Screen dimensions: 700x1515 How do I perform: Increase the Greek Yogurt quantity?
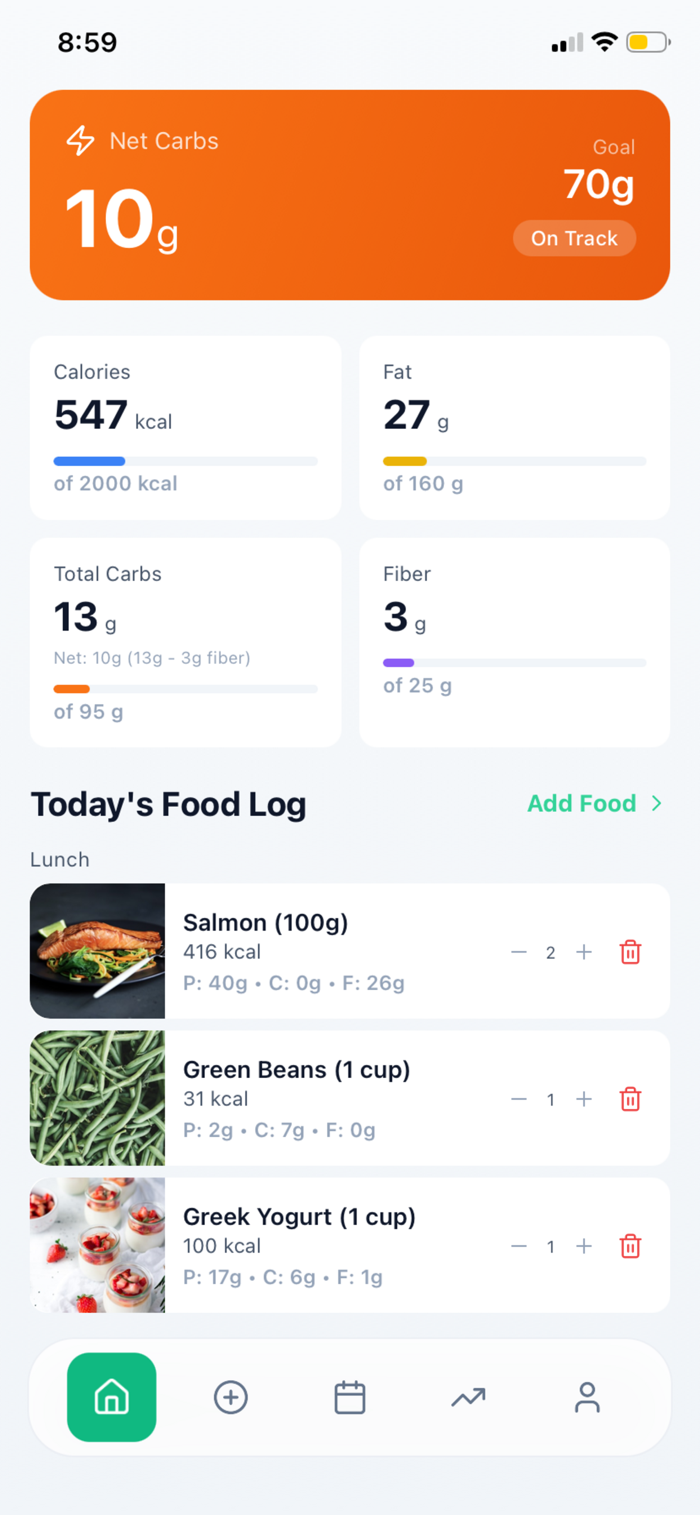584,1246
